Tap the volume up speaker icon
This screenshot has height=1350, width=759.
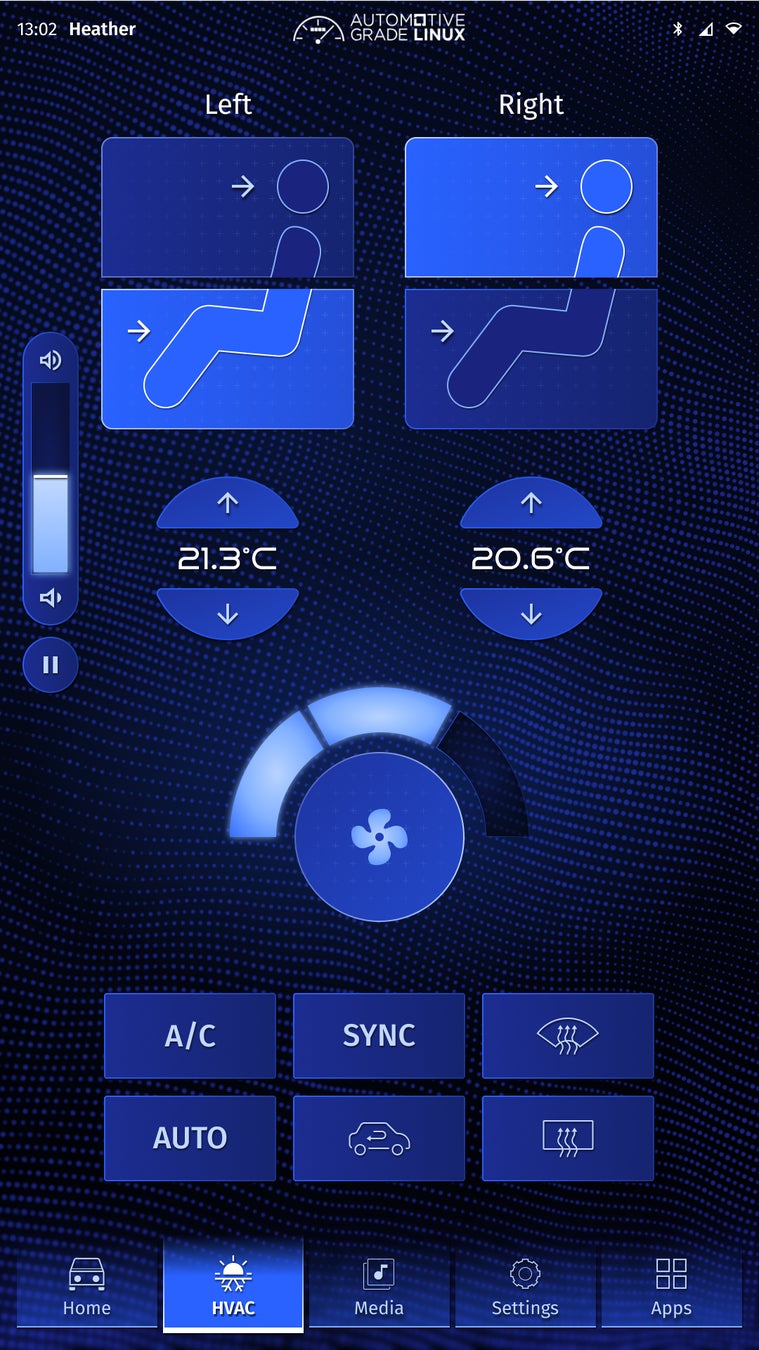[50, 360]
